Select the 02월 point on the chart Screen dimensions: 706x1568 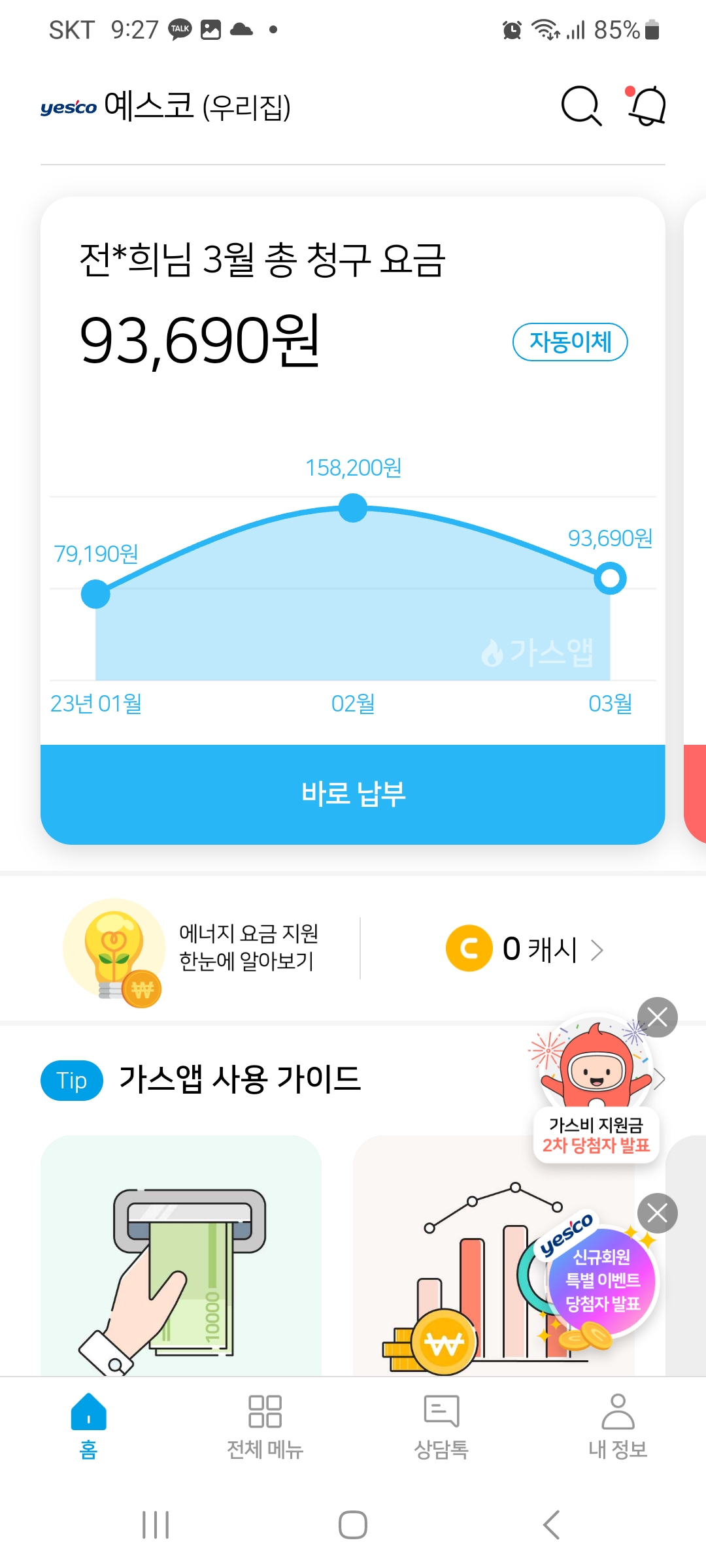[353, 508]
